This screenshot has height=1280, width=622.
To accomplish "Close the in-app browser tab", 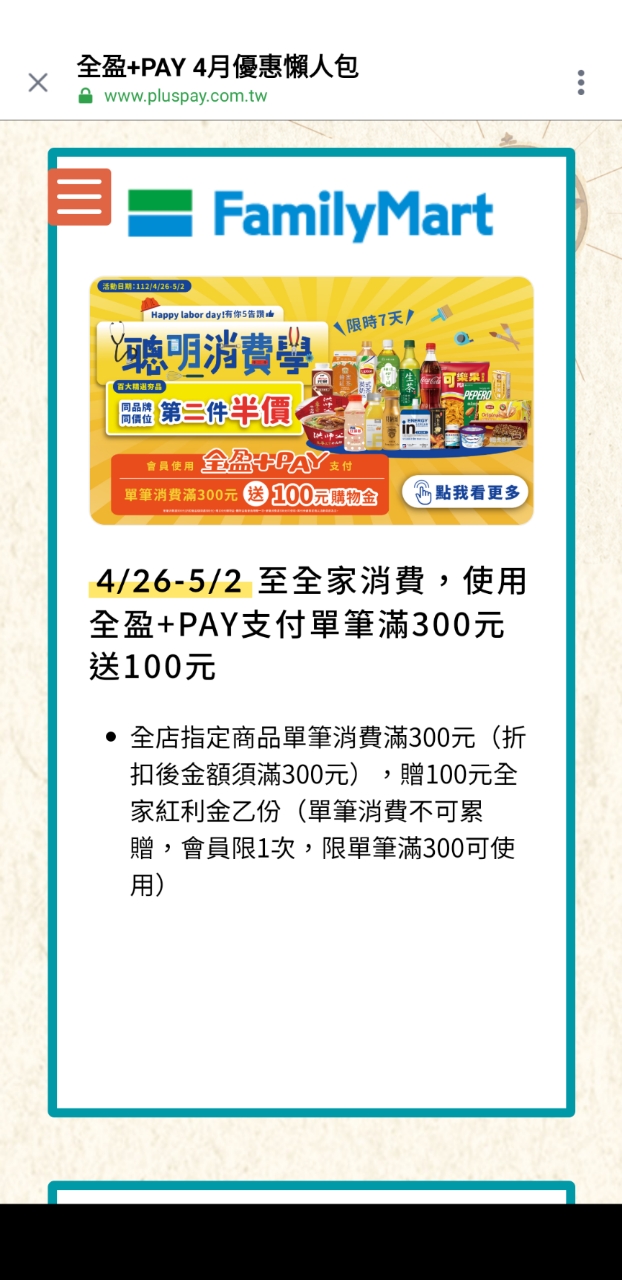I will click(38, 83).
